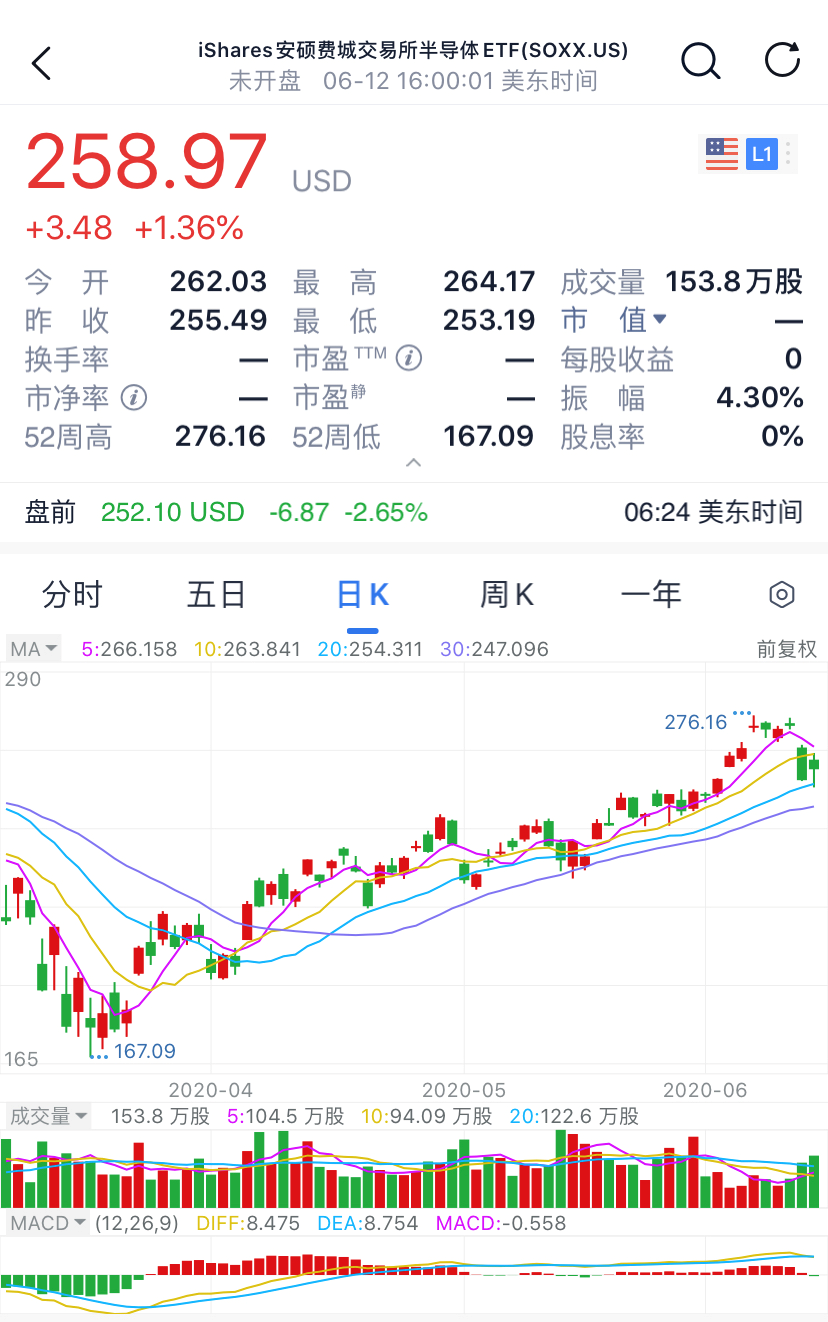Change the 前复权 adjustment option

787,649
